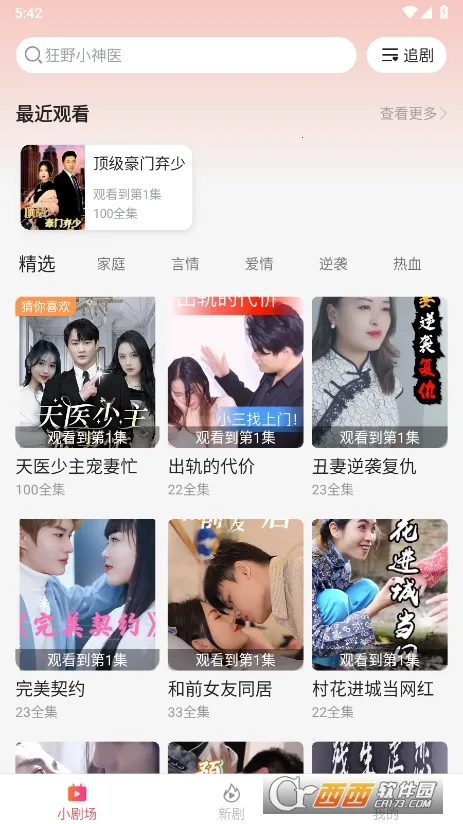Image resolution: width=463 pixels, height=824 pixels.
Task: Open the search box showing 狂野小神医
Action: [186, 55]
